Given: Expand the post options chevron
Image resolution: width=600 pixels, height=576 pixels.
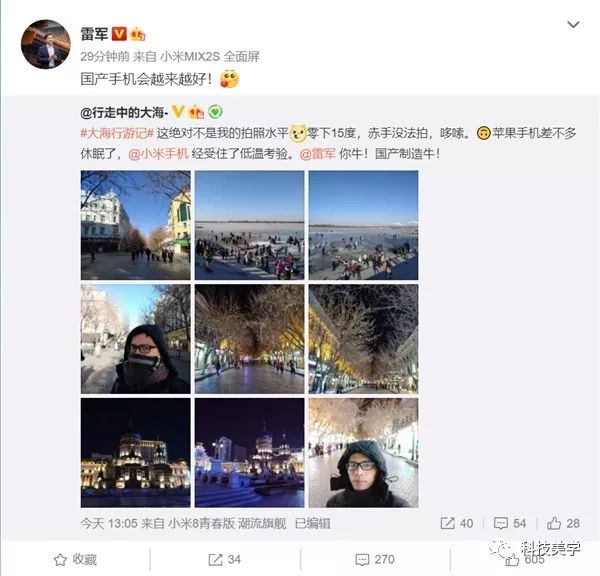Looking at the screenshot, I should tap(573, 25).
